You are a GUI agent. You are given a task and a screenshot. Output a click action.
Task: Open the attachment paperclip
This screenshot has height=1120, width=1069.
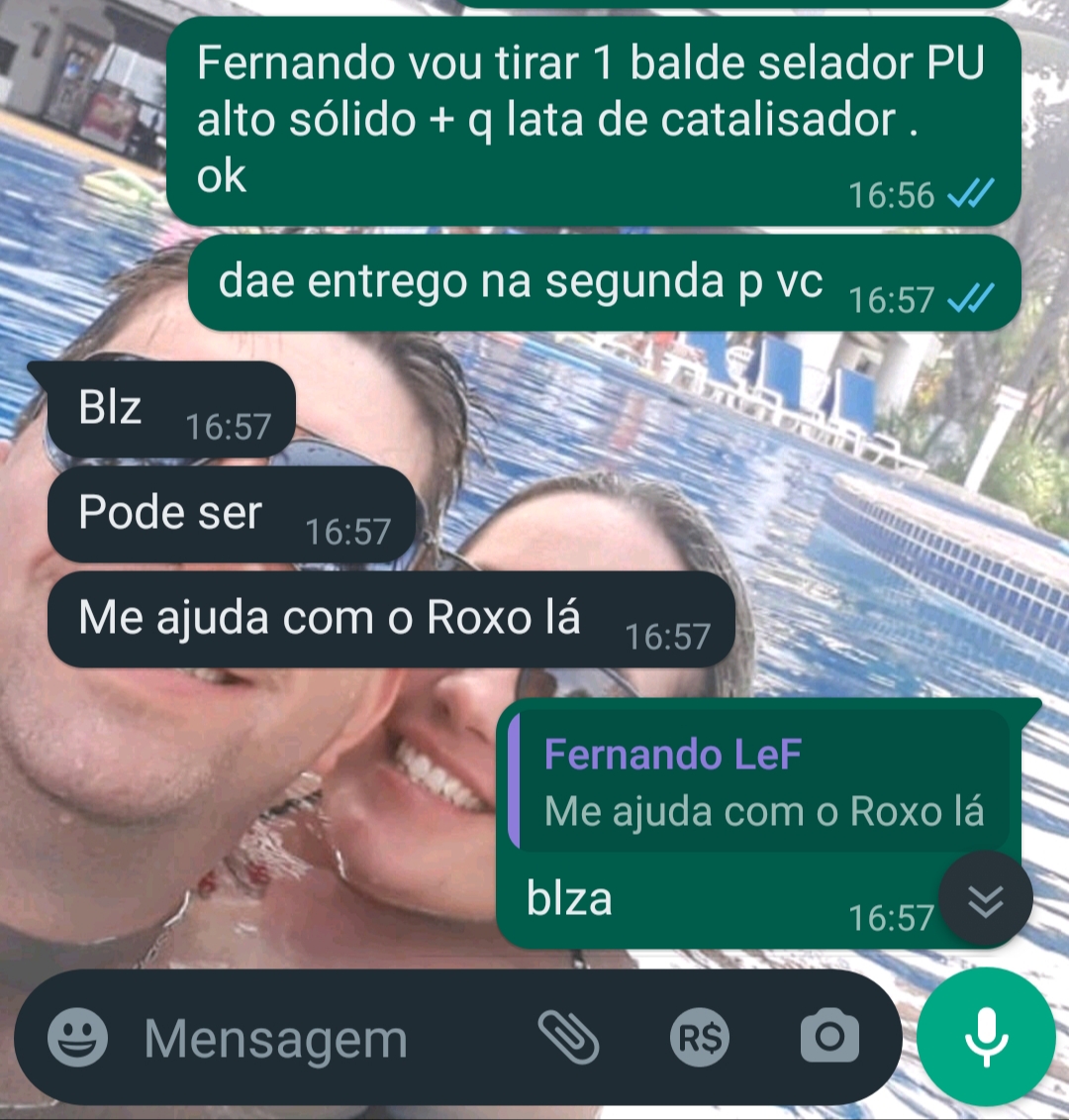569,1038
